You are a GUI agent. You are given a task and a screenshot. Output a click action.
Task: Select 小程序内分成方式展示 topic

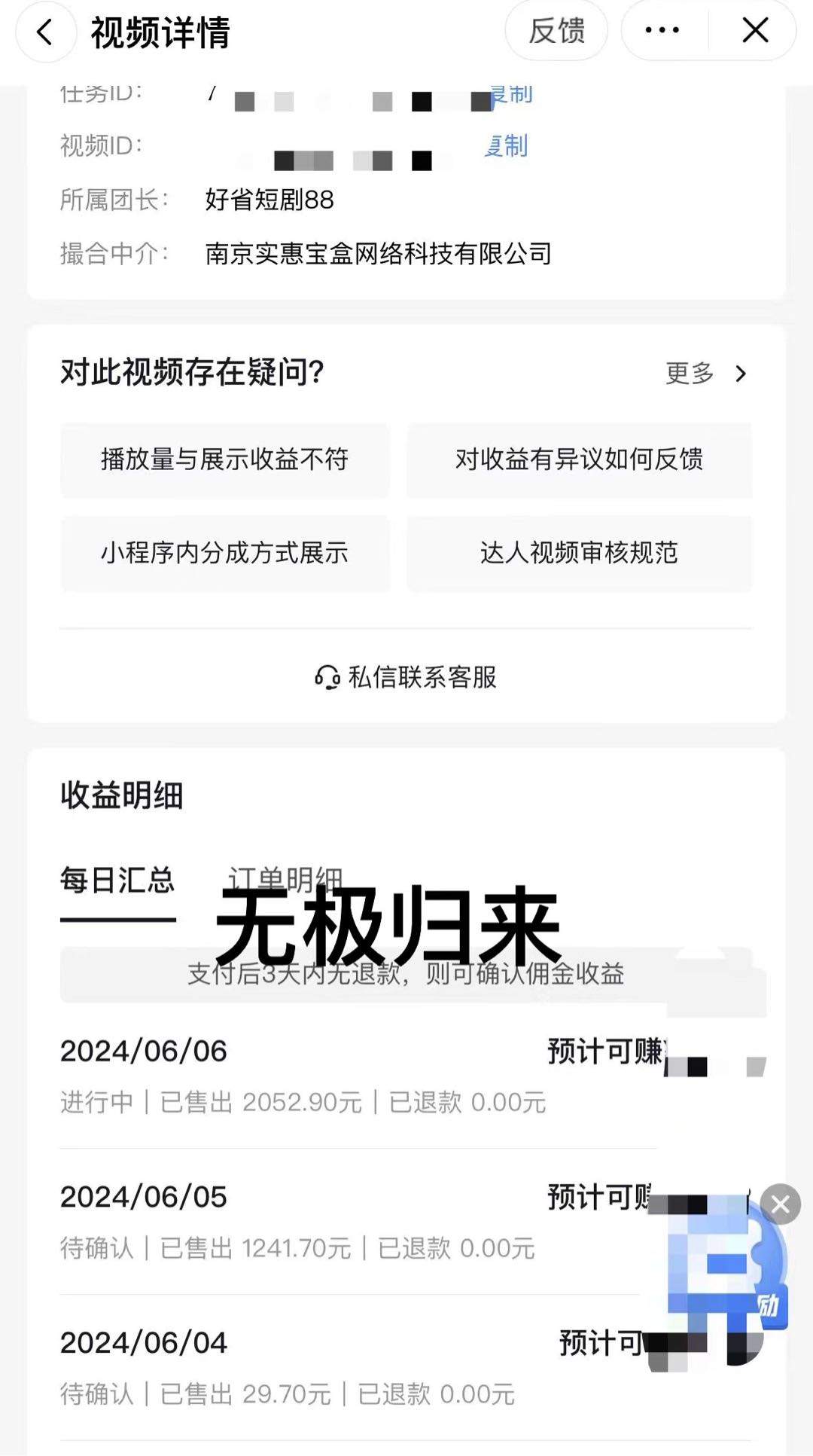tap(224, 553)
